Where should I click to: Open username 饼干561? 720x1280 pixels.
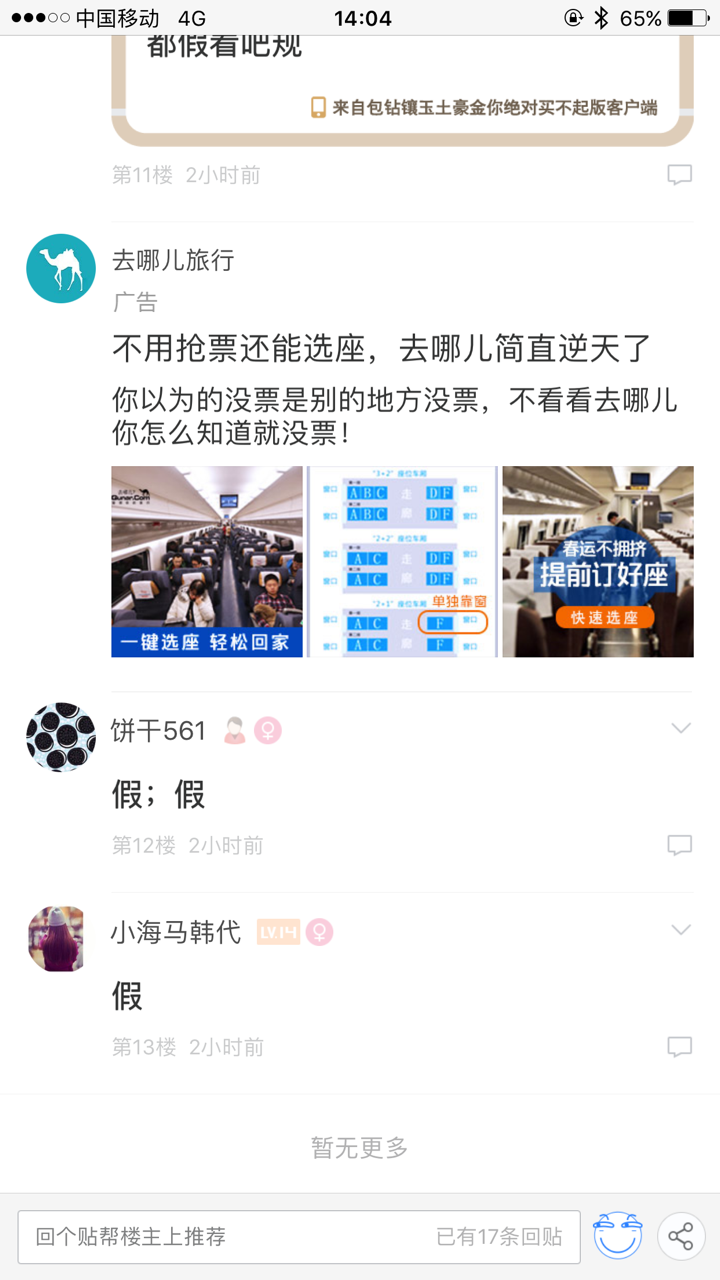click(x=158, y=731)
